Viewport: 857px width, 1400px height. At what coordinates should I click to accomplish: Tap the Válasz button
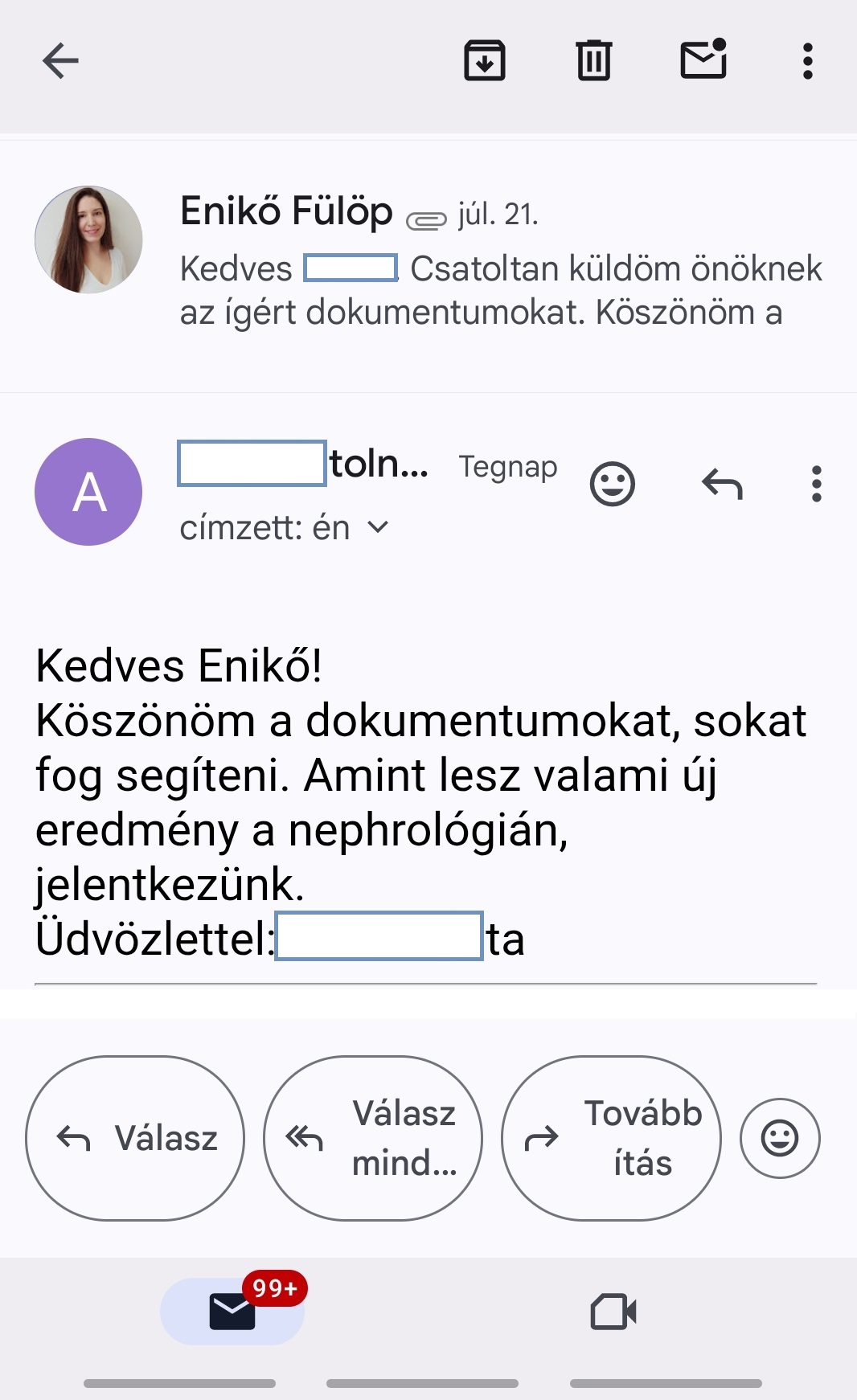click(135, 1138)
